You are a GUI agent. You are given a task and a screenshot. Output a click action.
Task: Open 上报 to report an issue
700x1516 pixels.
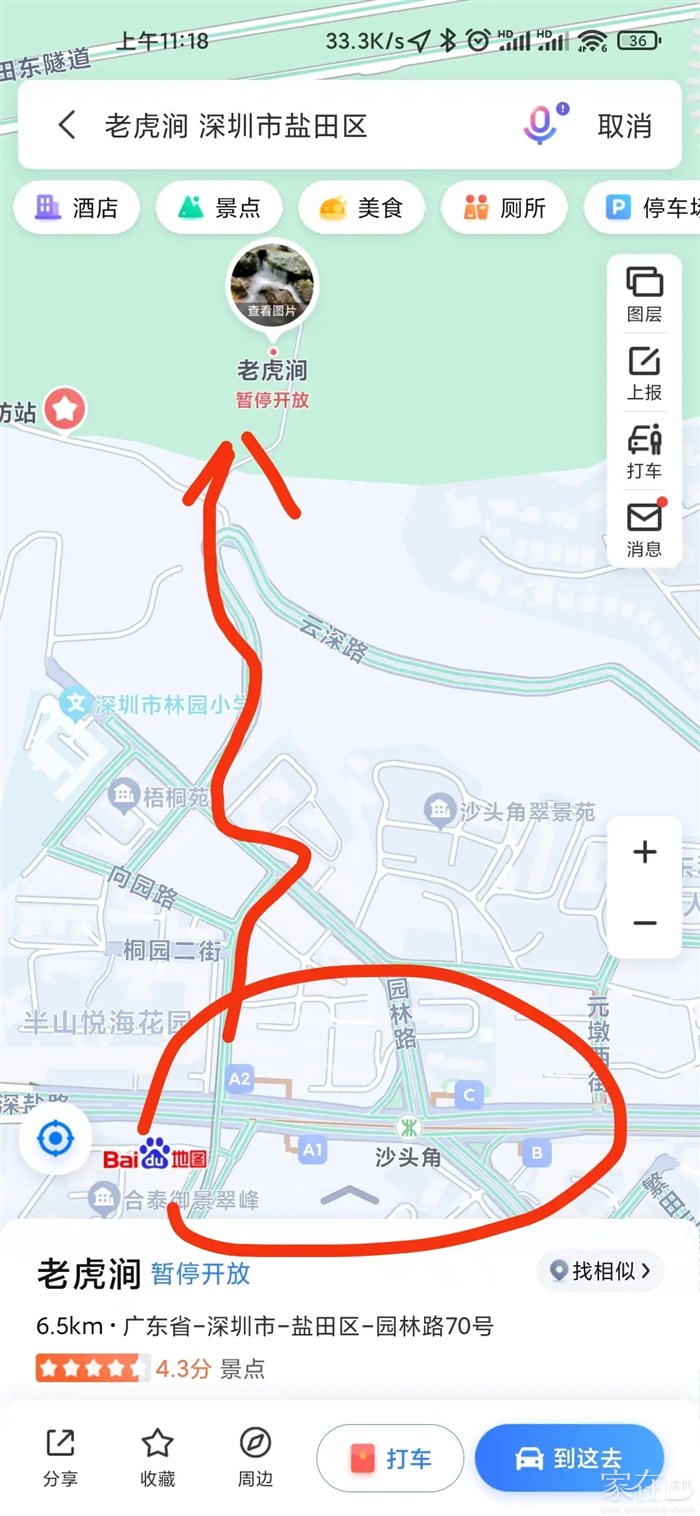tap(644, 373)
